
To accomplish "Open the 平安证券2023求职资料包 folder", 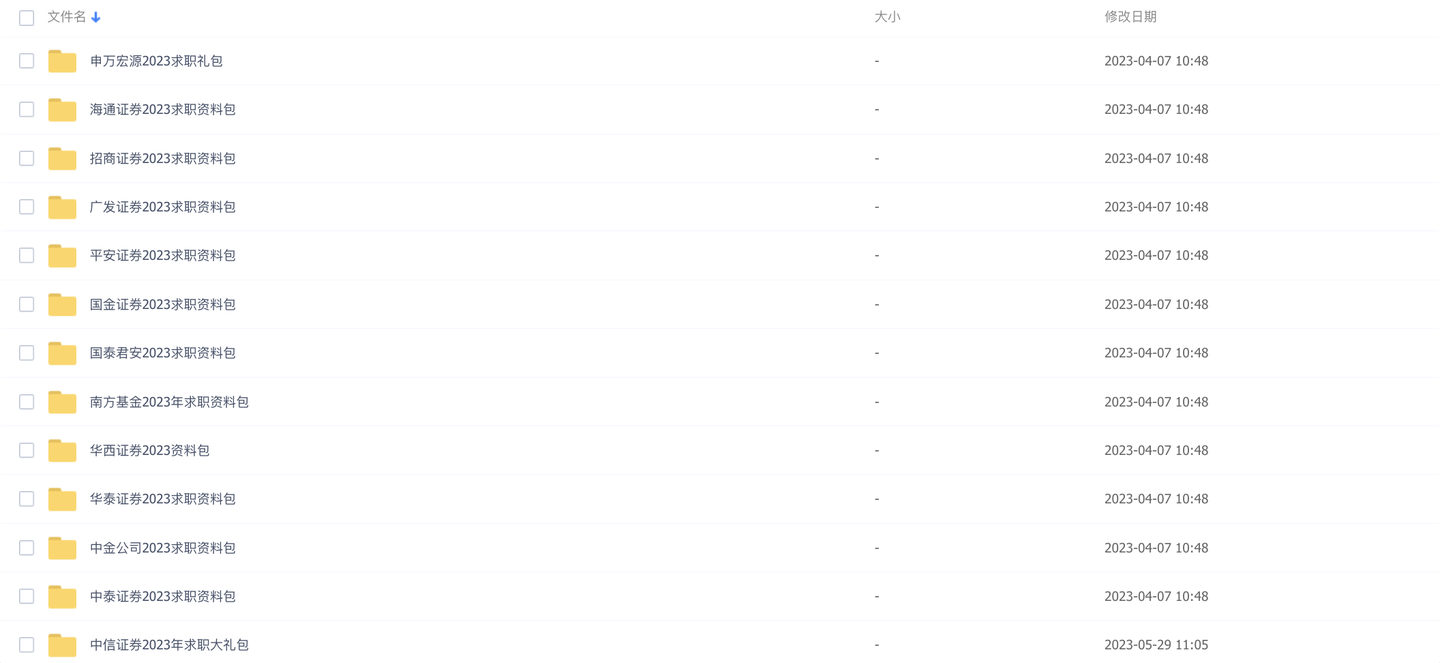I will 162,256.
